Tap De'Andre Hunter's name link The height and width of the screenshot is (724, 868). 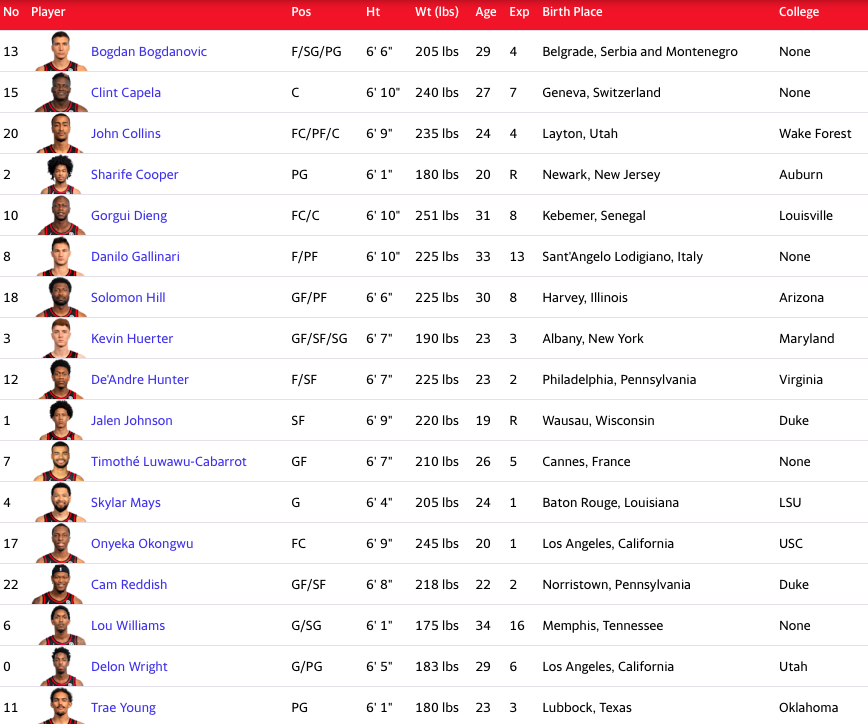(139, 379)
